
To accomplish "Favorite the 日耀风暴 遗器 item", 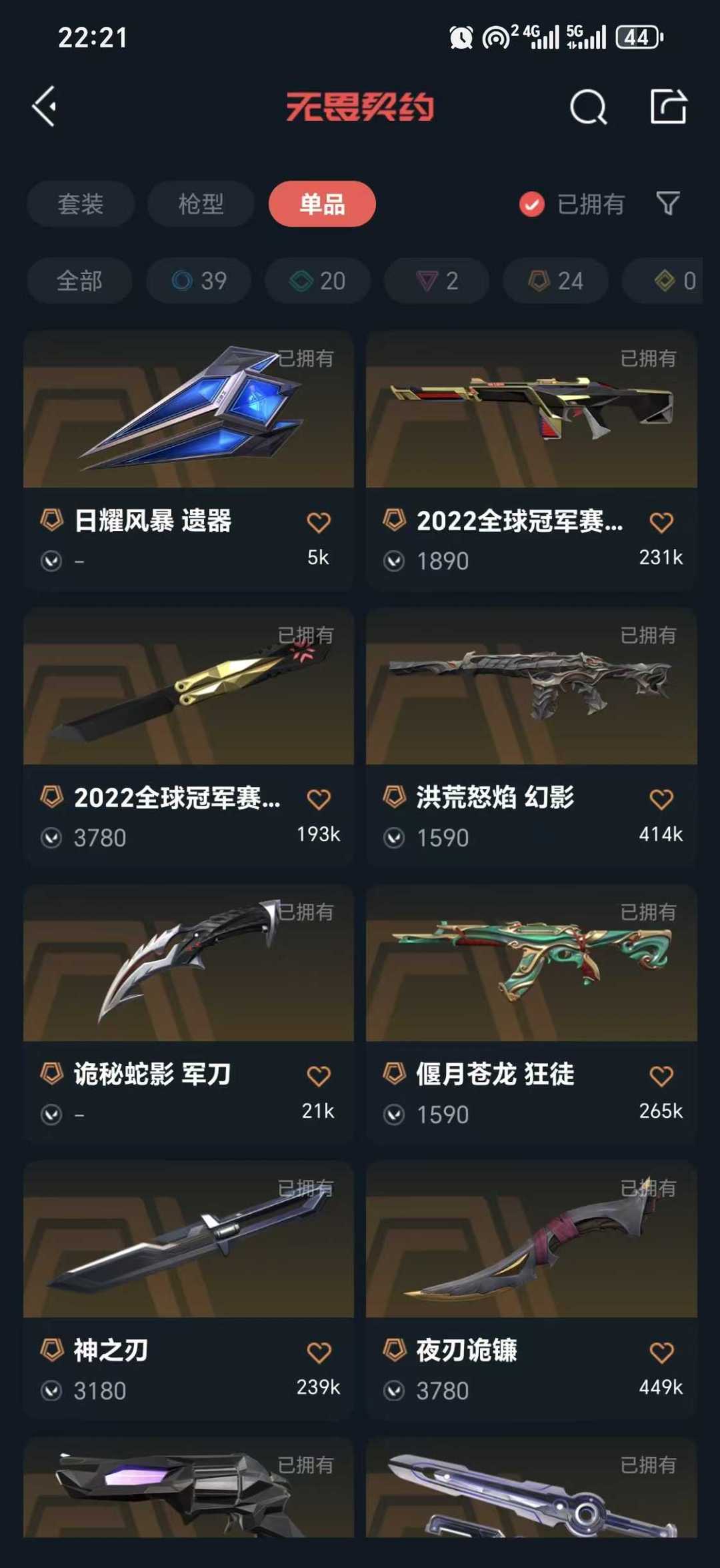I will click(319, 522).
